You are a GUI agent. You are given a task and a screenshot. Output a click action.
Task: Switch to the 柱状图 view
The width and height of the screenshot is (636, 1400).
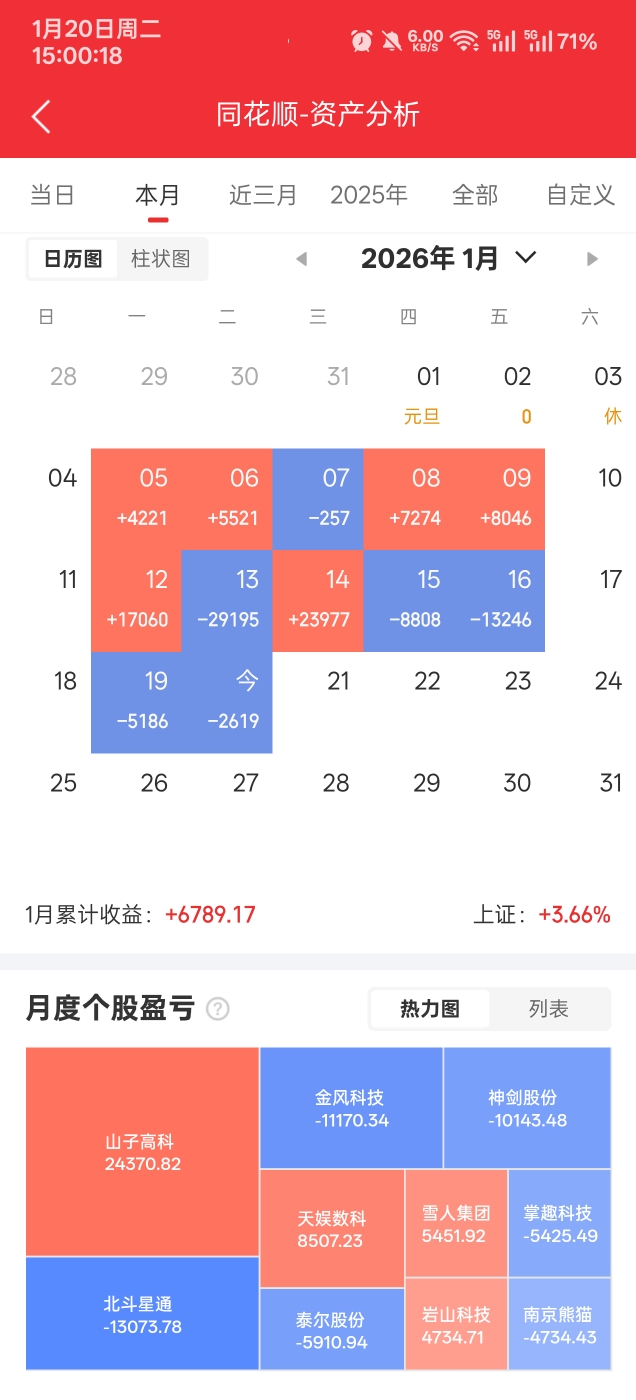point(161,259)
